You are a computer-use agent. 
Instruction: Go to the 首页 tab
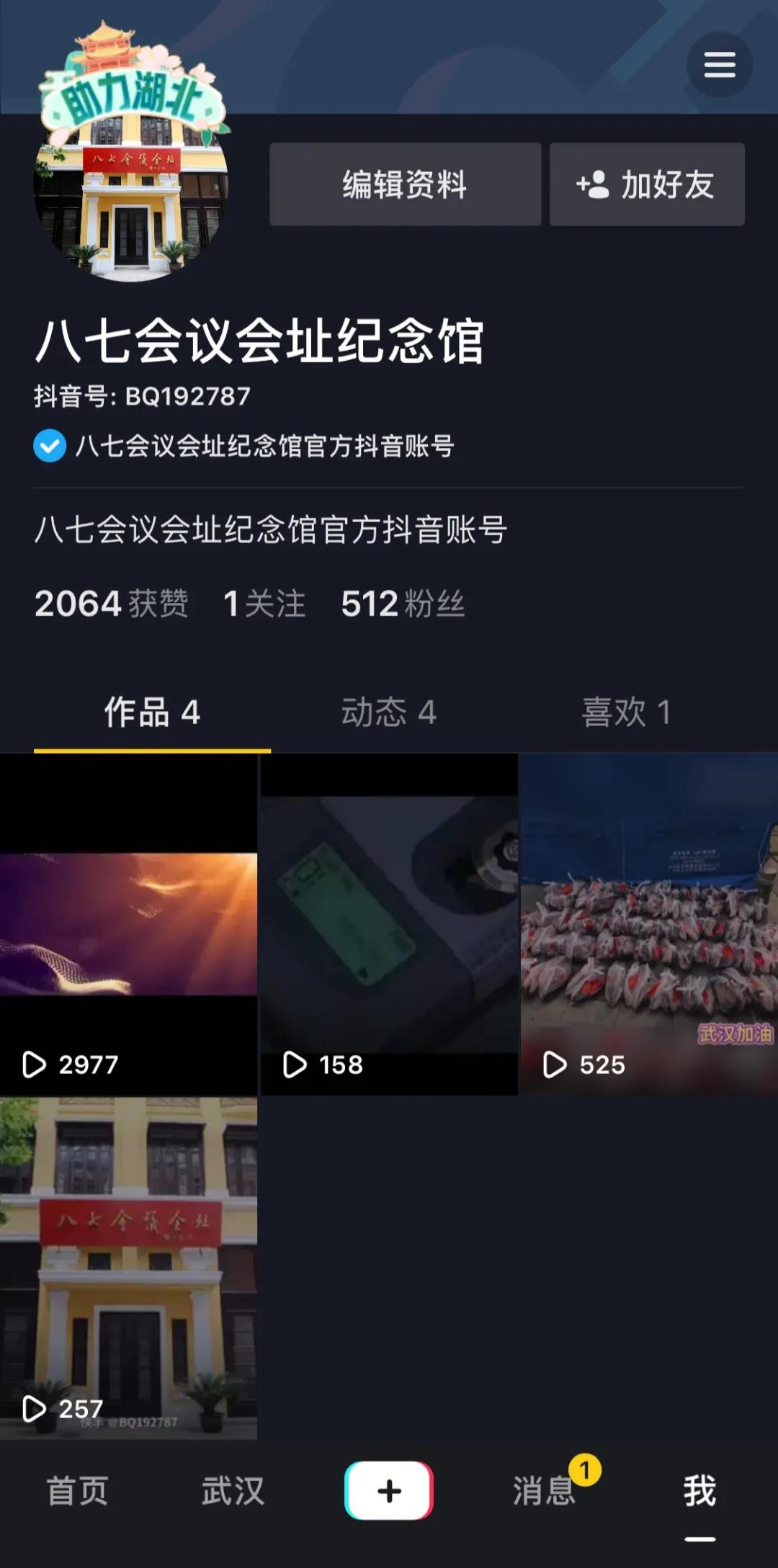click(77, 1490)
